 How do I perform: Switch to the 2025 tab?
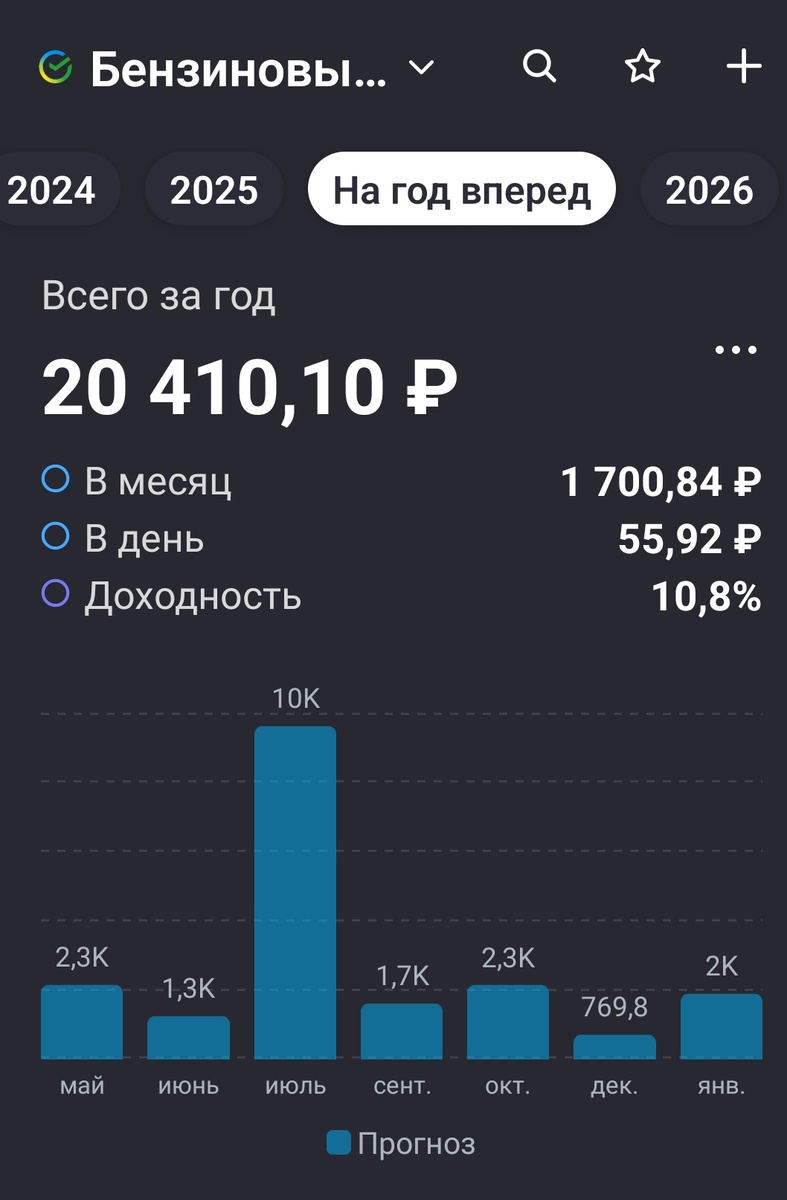pyautogui.click(x=213, y=189)
